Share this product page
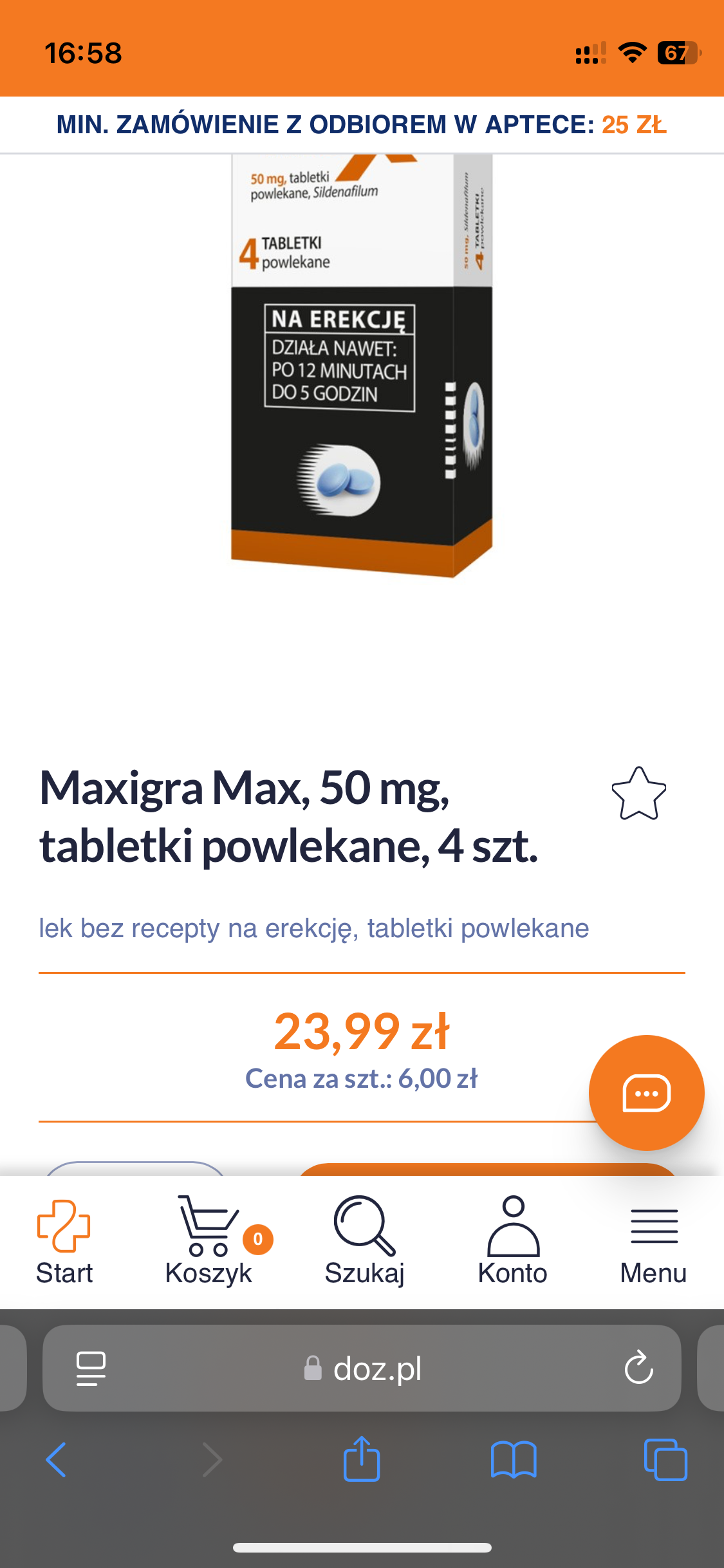Screen dimensions: 724x1568 (x=362, y=1459)
